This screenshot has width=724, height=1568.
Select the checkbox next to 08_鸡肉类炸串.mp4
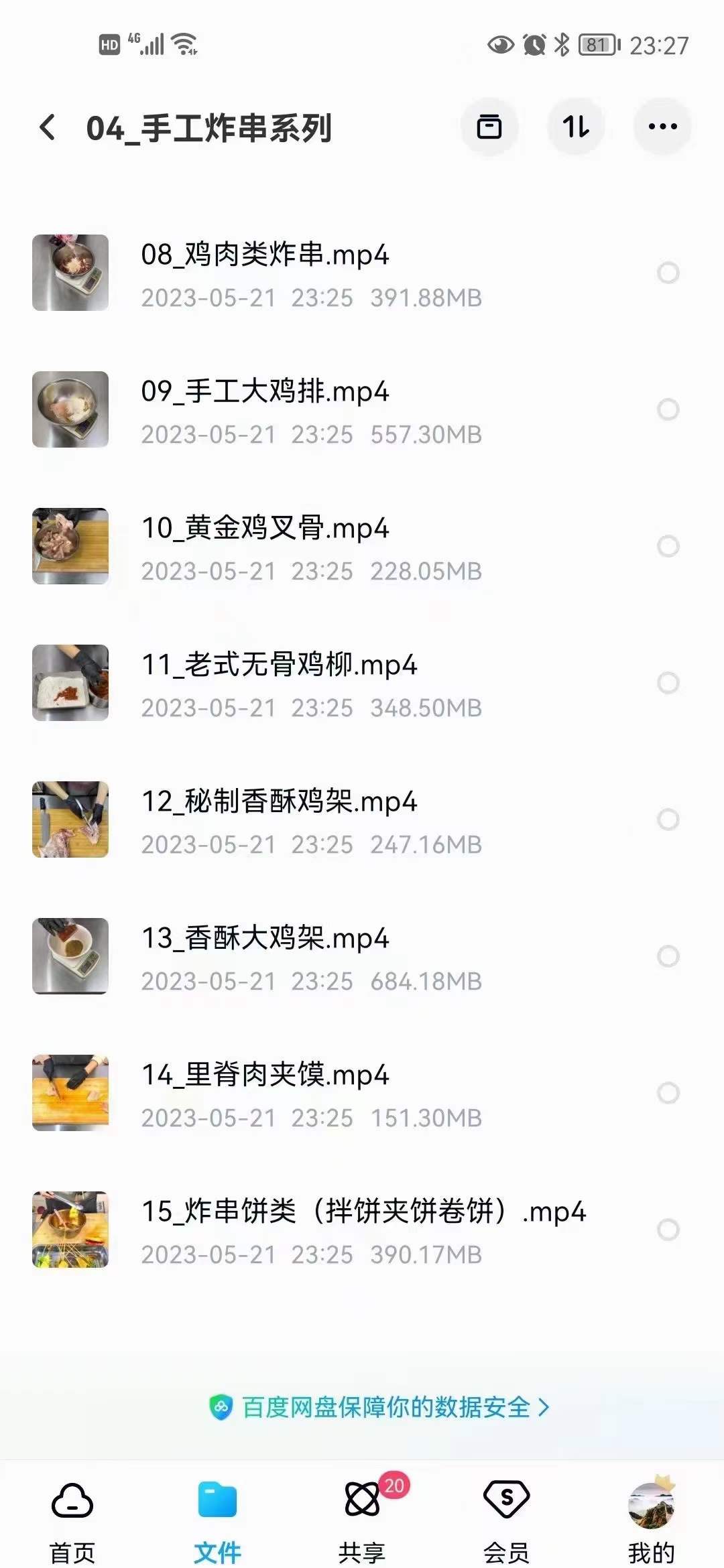(666, 273)
